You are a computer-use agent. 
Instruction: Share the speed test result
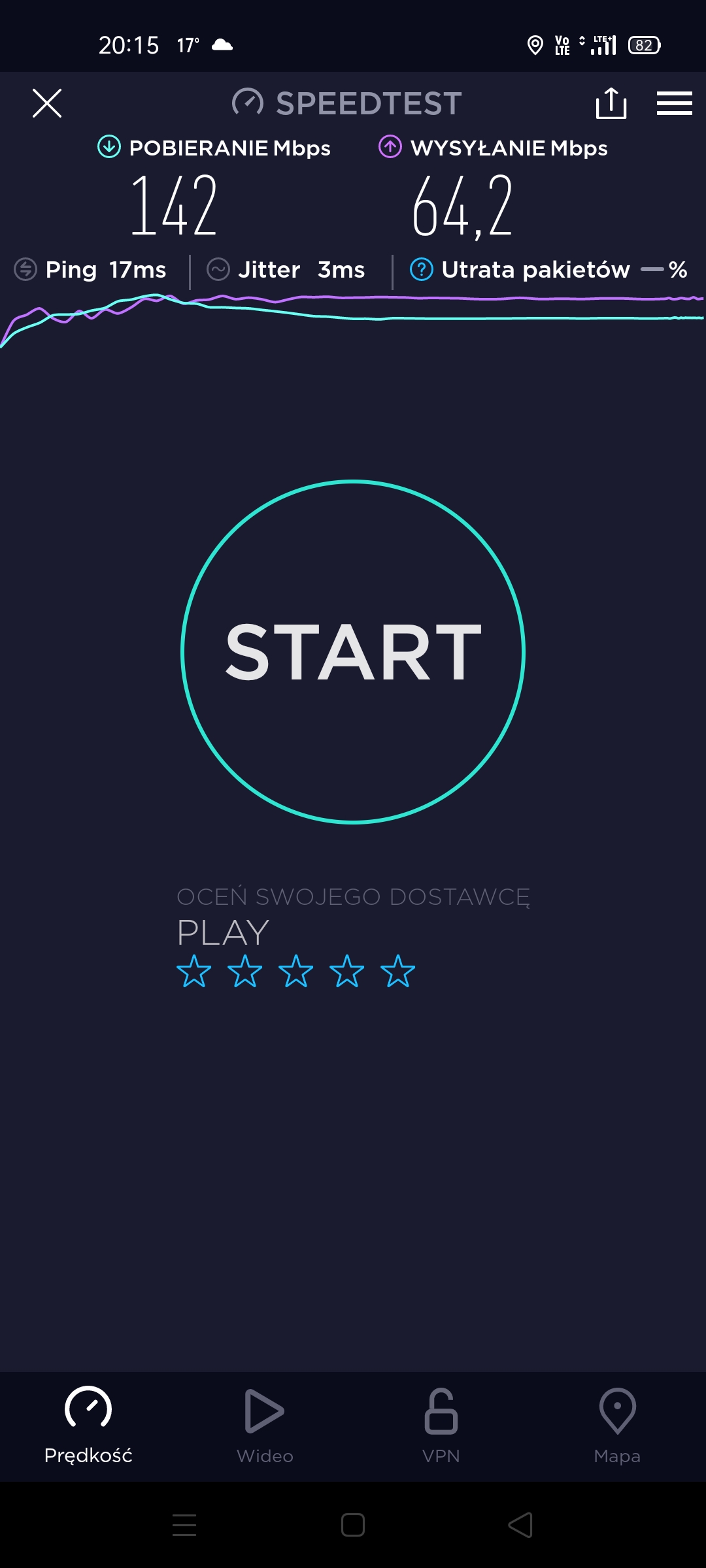point(611,103)
